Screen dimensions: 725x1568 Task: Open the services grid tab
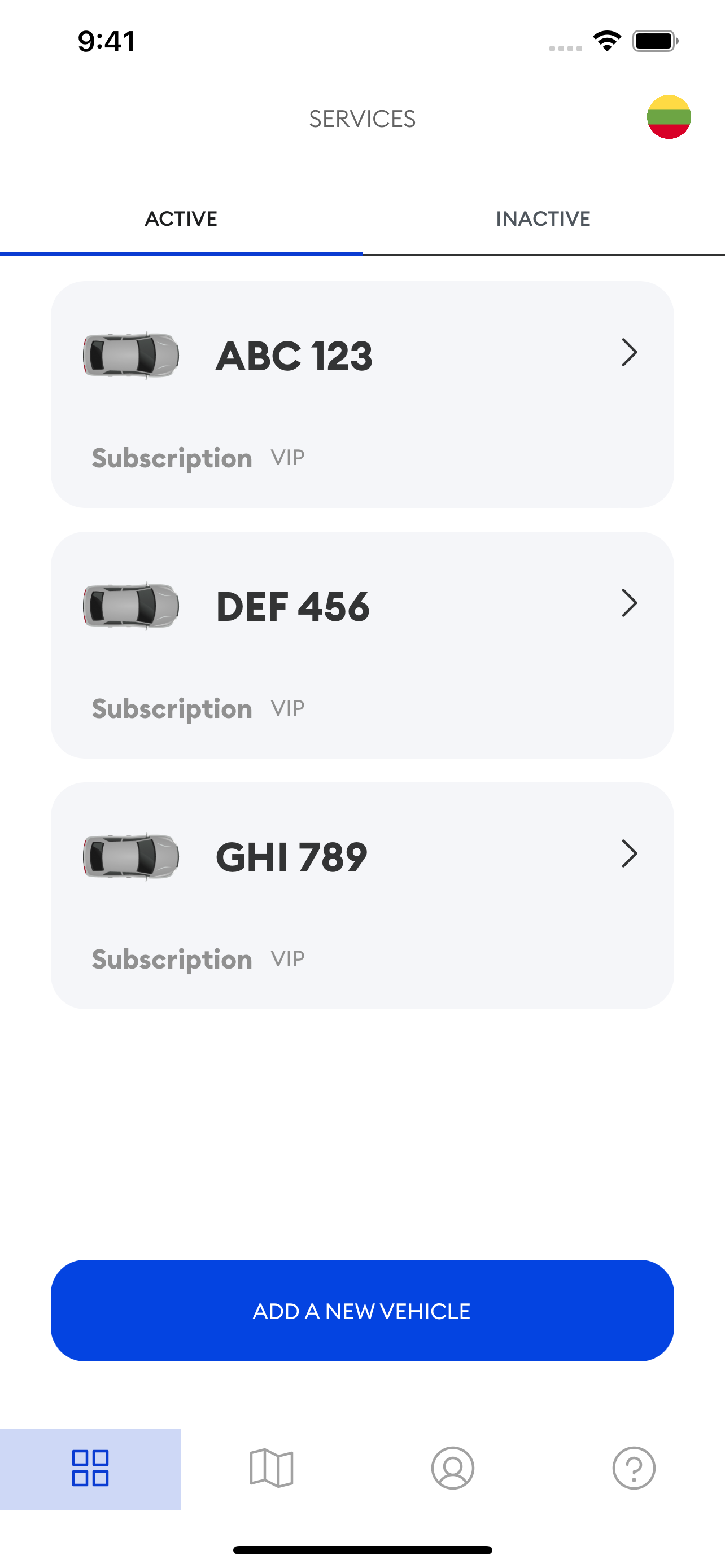pyautogui.click(x=91, y=1469)
